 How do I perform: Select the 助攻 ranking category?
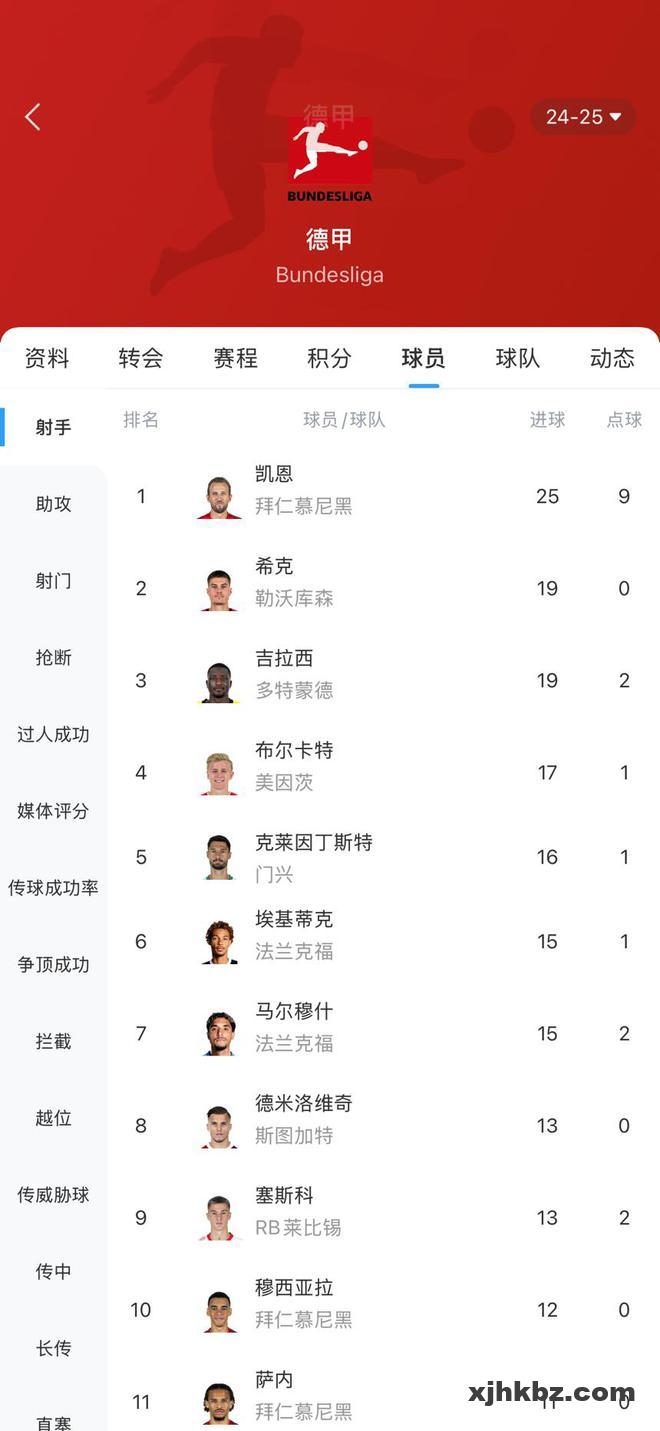[x=53, y=504]
